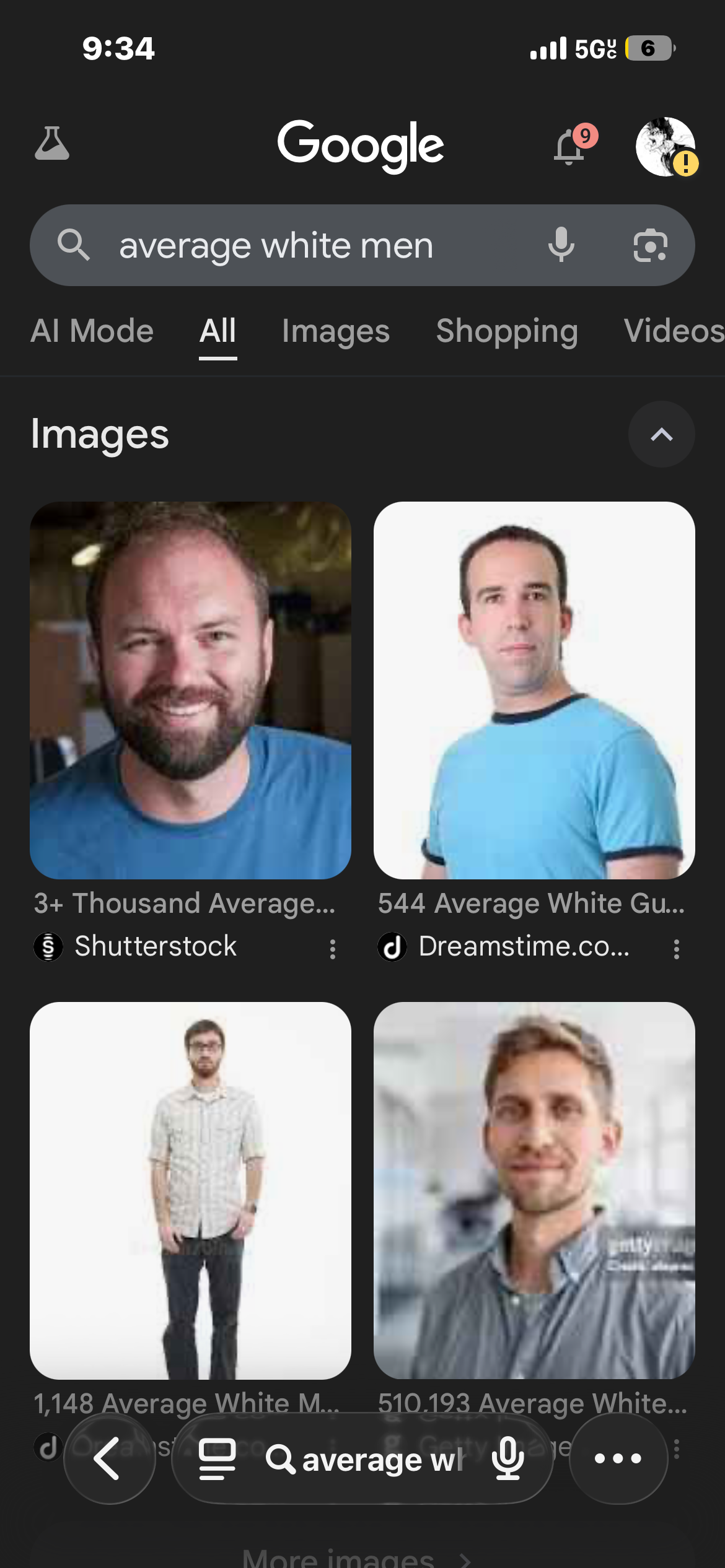This screenshot has width=725, height=1568.
Task: Open the 510,193 Average White image result
Action: (x=534, y=1190)
